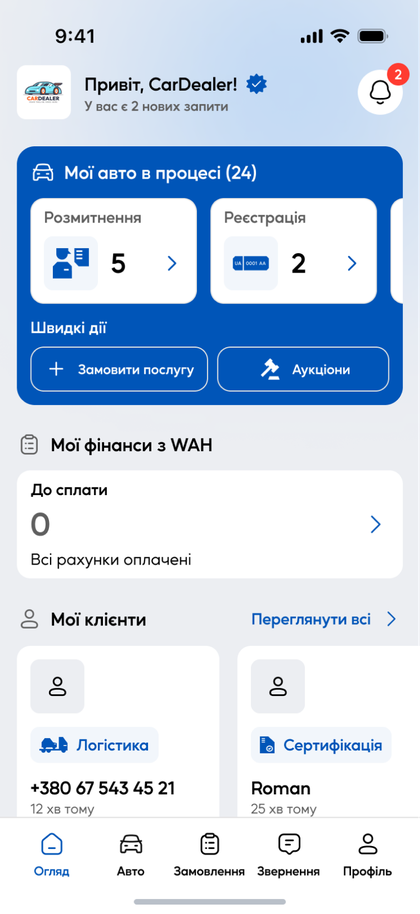Image resolution: width=420 pixels, height=914 pixels.
Task: Open the notifications bell
Action: 380,92
